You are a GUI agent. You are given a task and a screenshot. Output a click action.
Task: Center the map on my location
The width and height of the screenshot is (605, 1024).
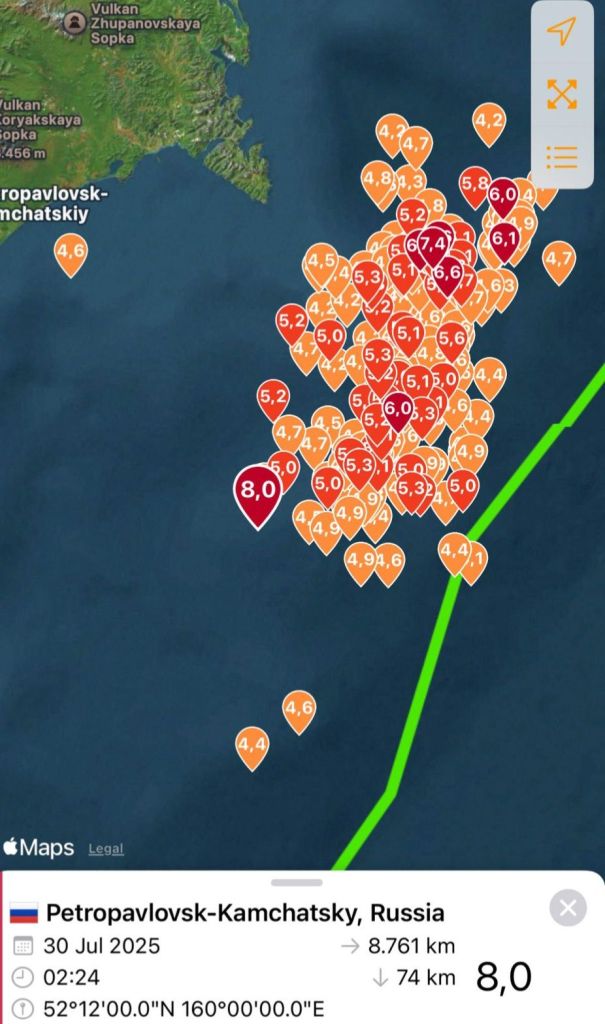[562, 32]
